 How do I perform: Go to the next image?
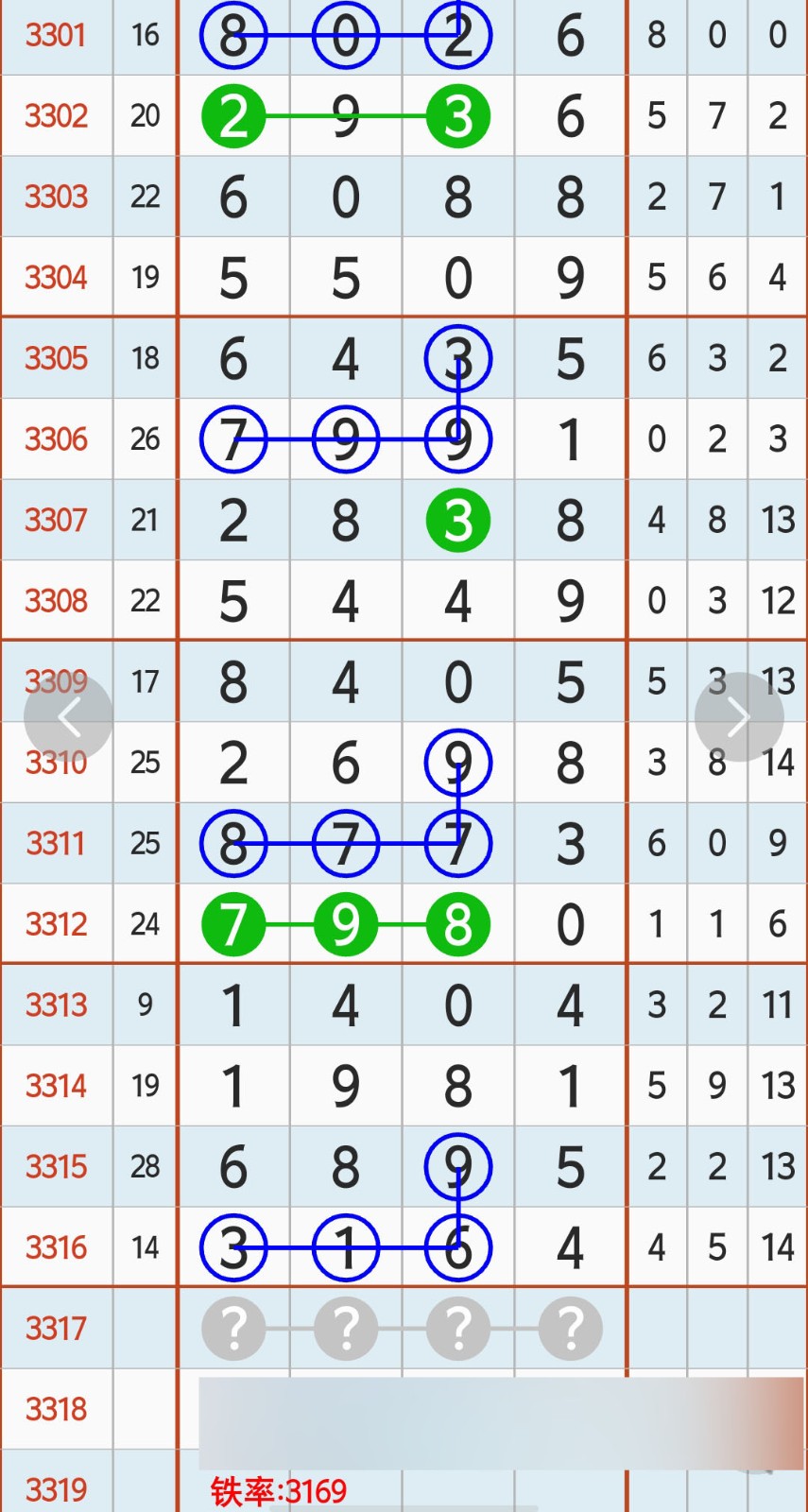coord(739,717)
